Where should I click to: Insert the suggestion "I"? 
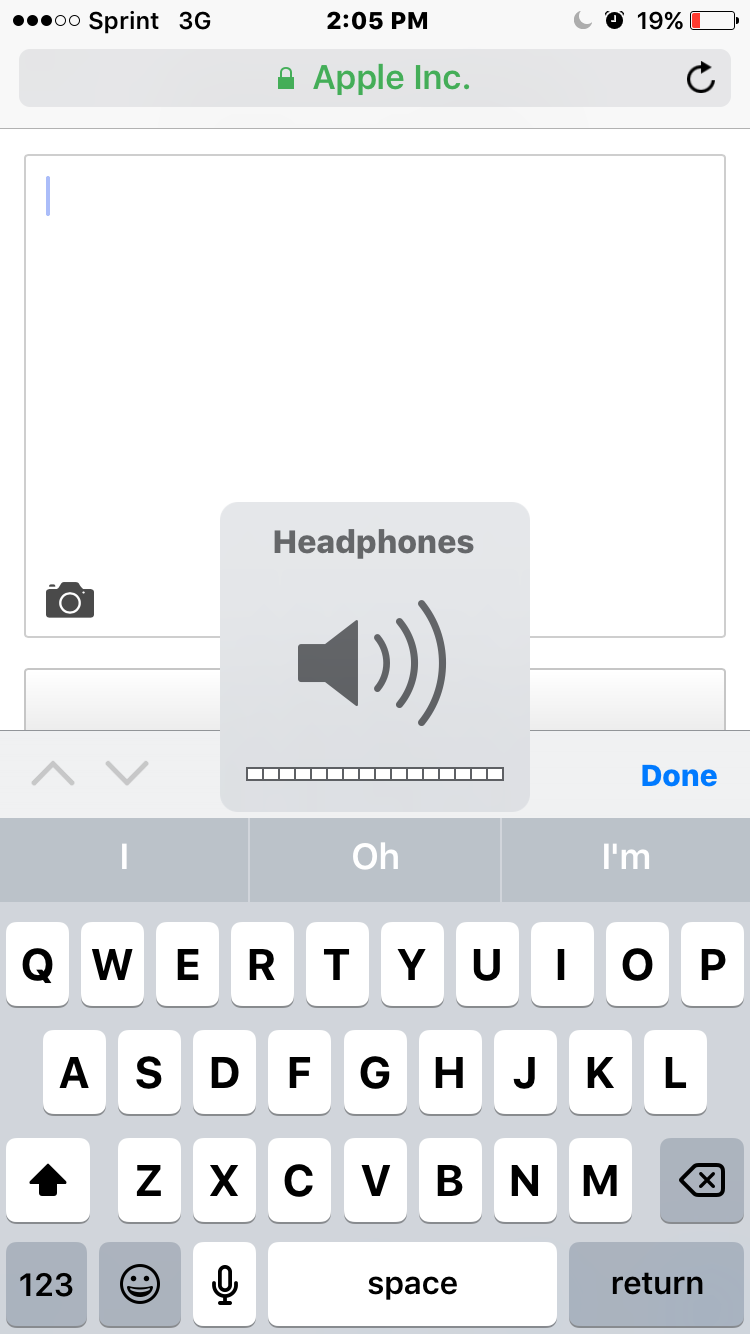[x=124, y=858]
